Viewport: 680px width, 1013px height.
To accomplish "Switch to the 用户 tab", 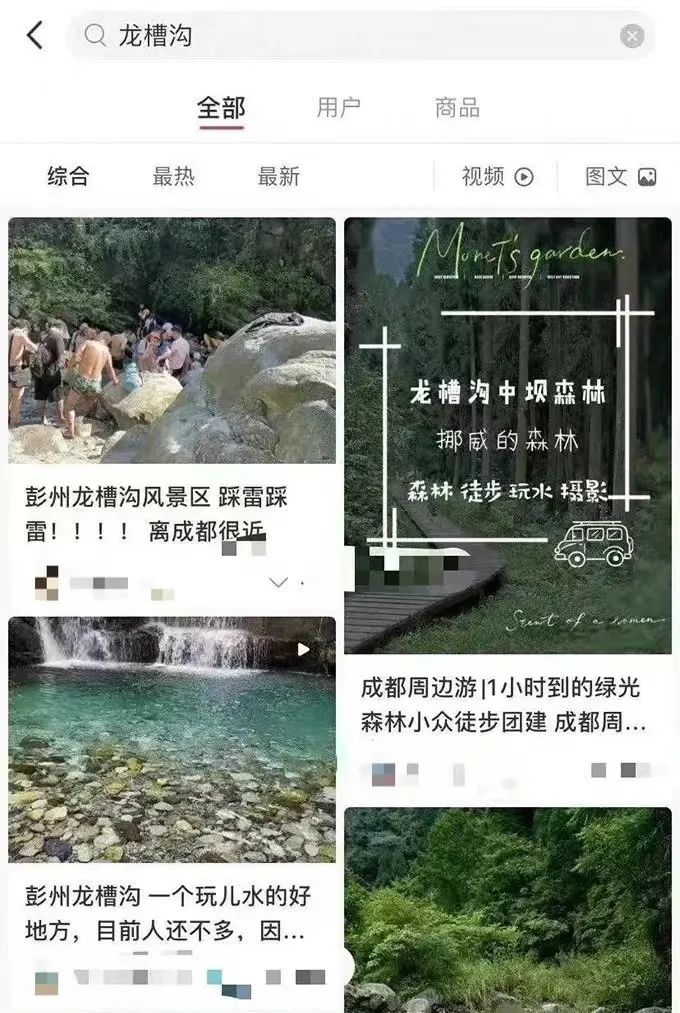I will [338, 108].
